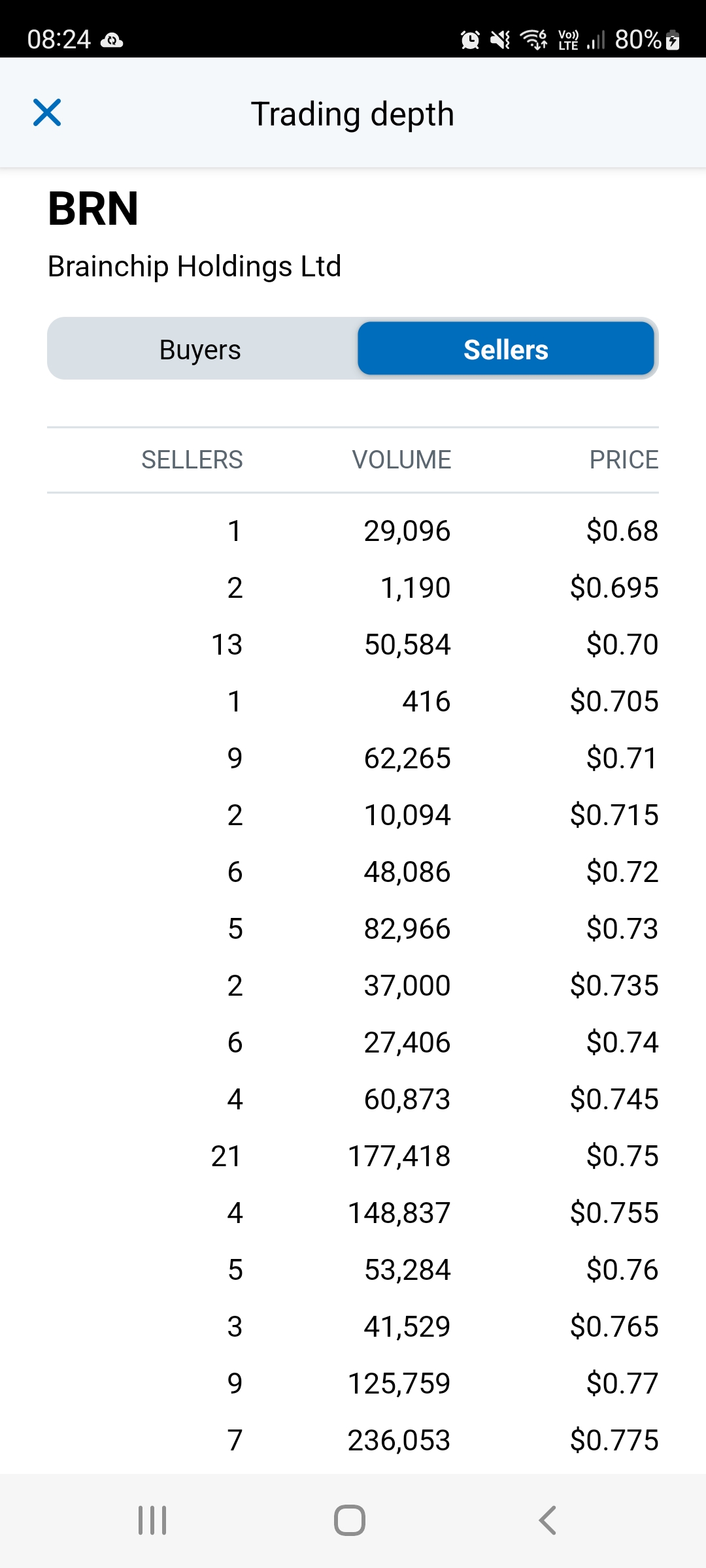The height and width of the screenshot is (1568, 706).
Task: Go back using the system back button
Action: (x=547, y=1520)
